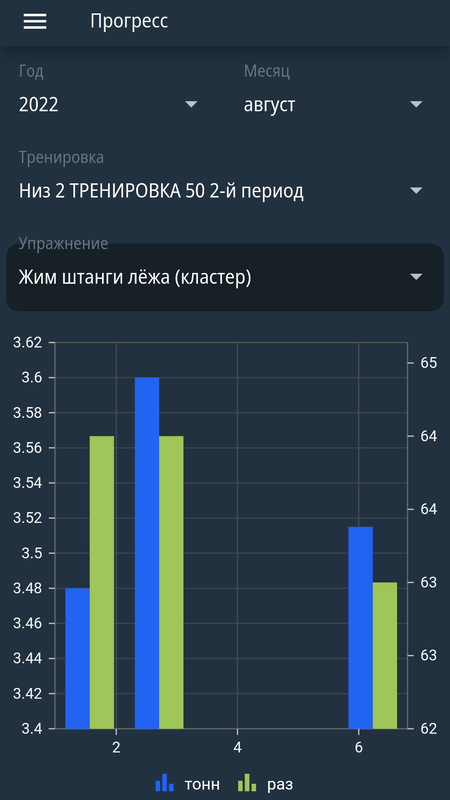Open the hamburger navigation menu
The height and width of the screenshot is (800, 450).
tap(35, 21)
